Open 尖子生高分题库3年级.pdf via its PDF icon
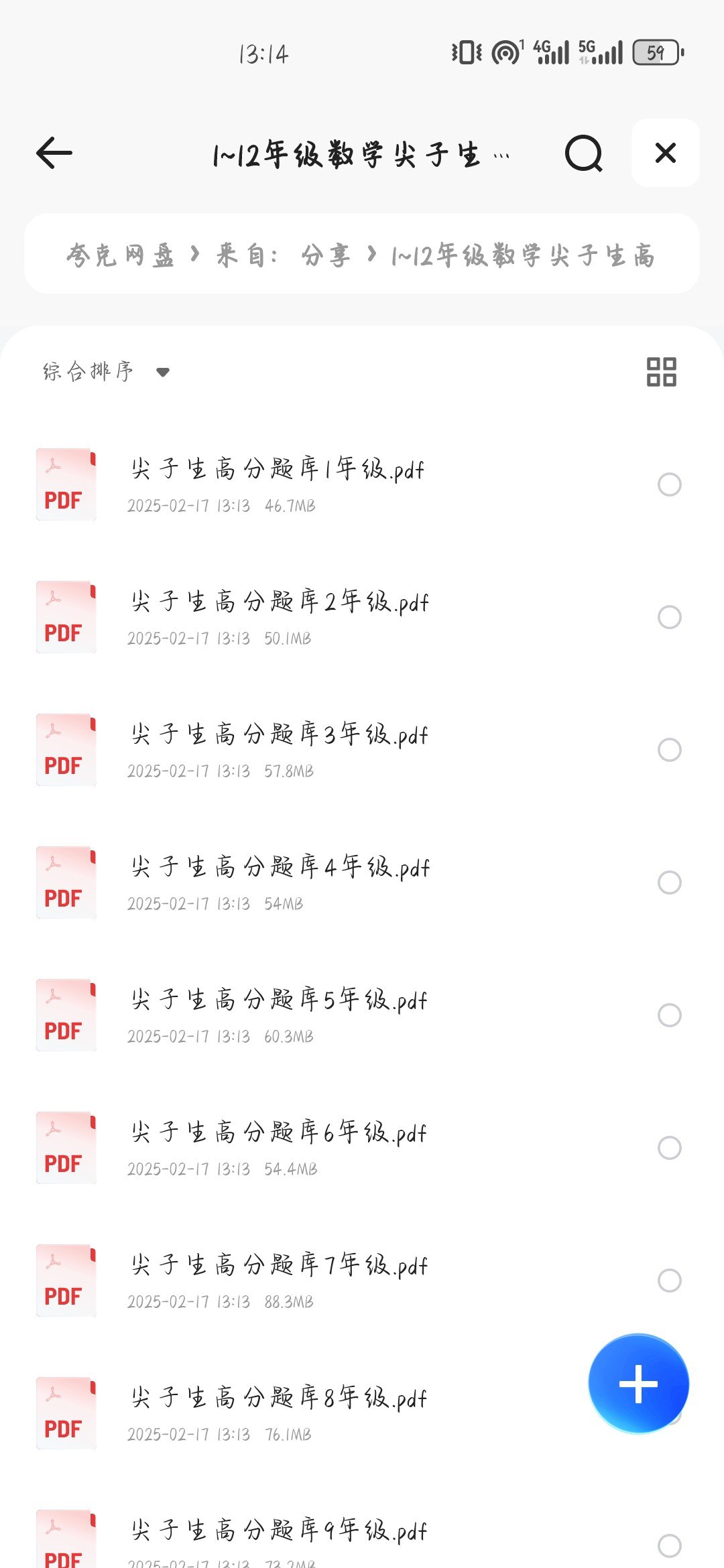Viewport: 724px width, 1568px height. (65, 750)
